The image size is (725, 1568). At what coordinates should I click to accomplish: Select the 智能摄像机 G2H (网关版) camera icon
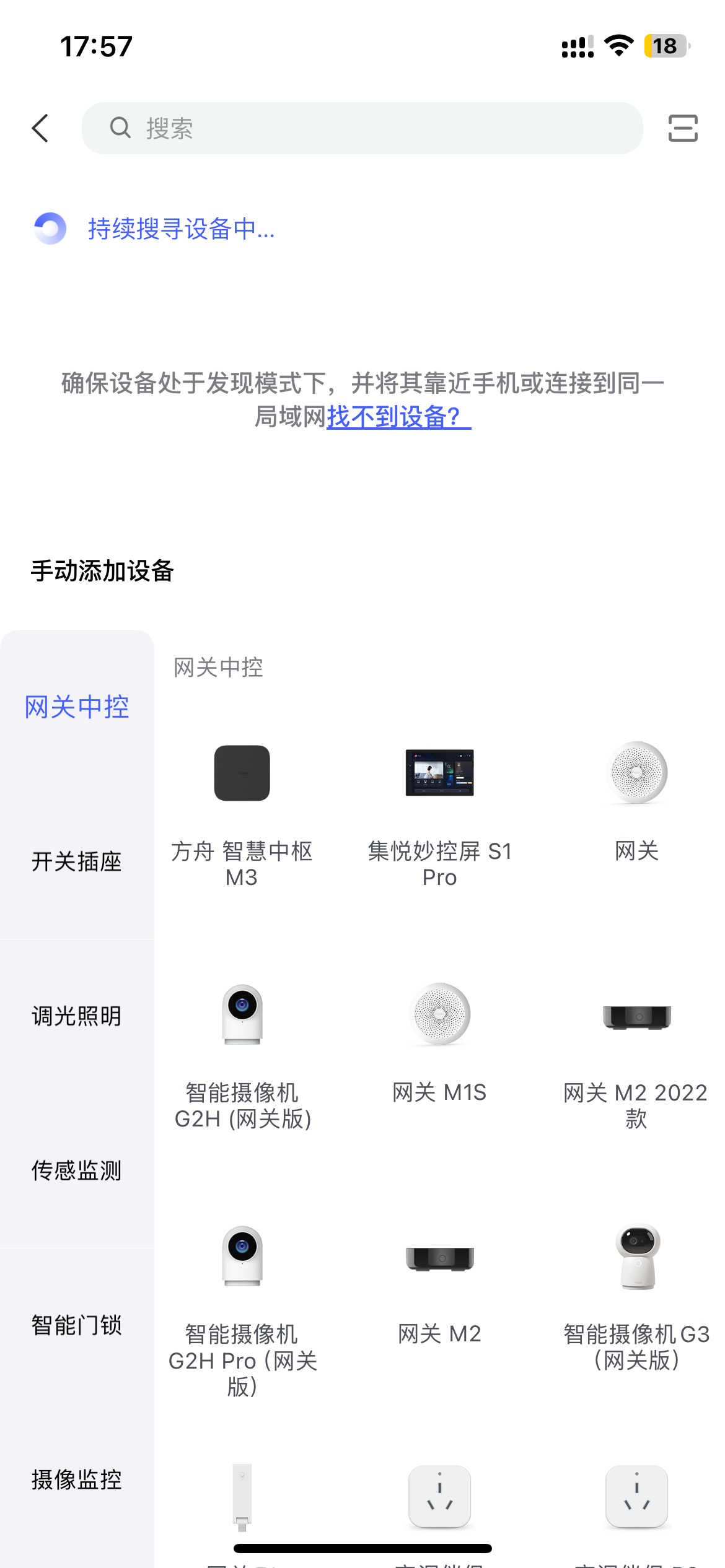click(242, 1016)
